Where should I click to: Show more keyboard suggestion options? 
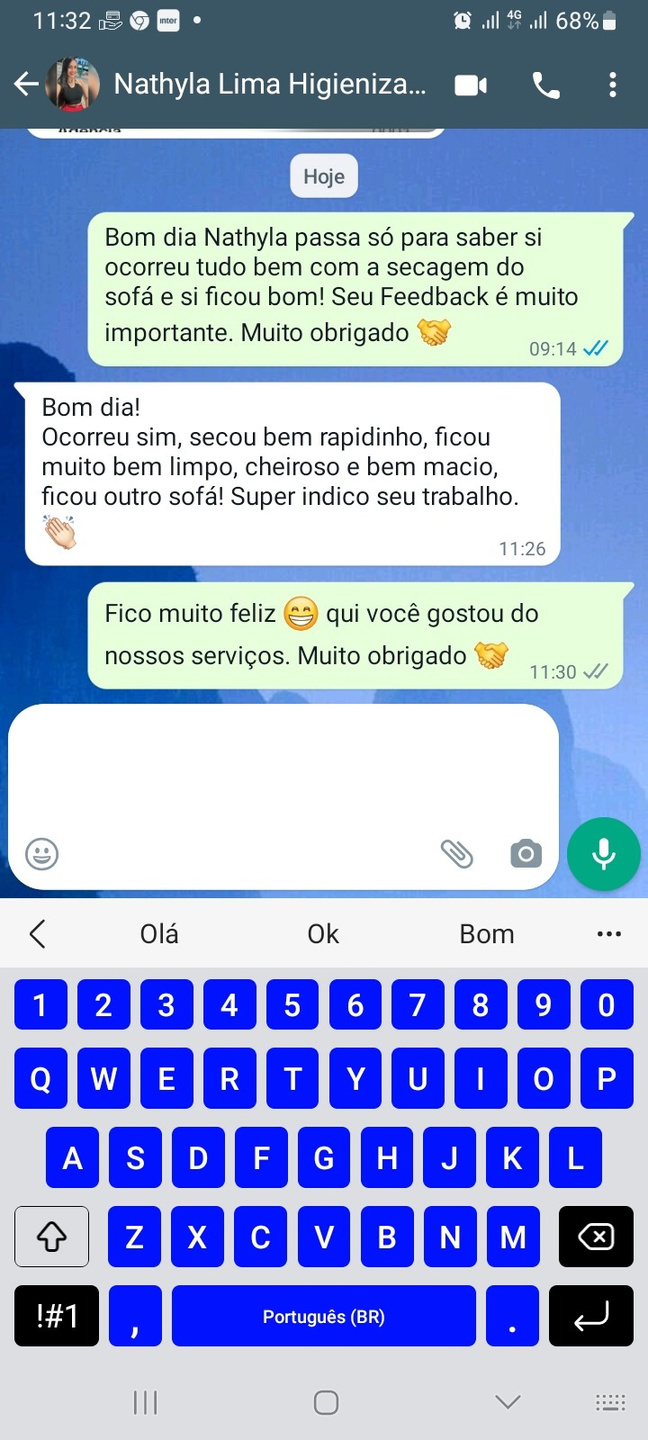pyautogui.click(x=609, y=934)
